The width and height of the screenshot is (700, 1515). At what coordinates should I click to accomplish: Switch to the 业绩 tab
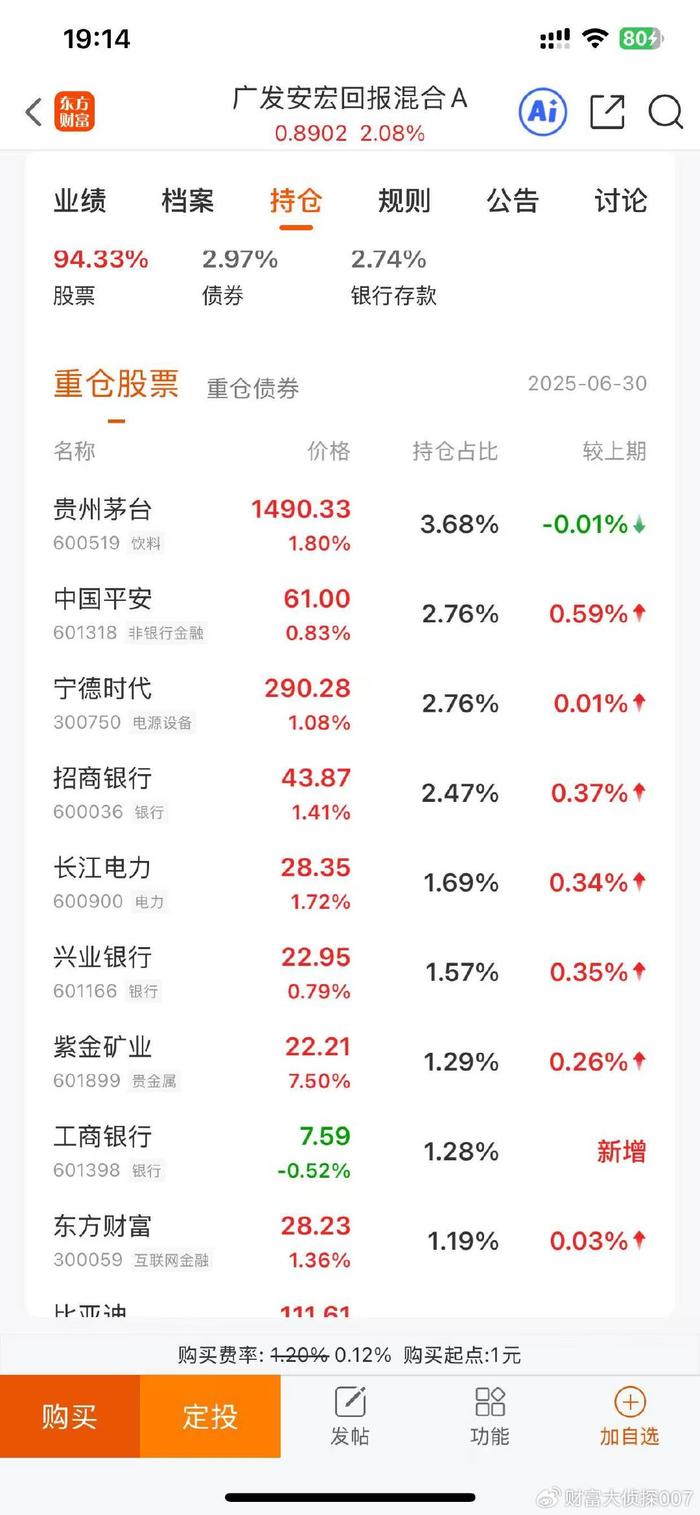(80, 201)
